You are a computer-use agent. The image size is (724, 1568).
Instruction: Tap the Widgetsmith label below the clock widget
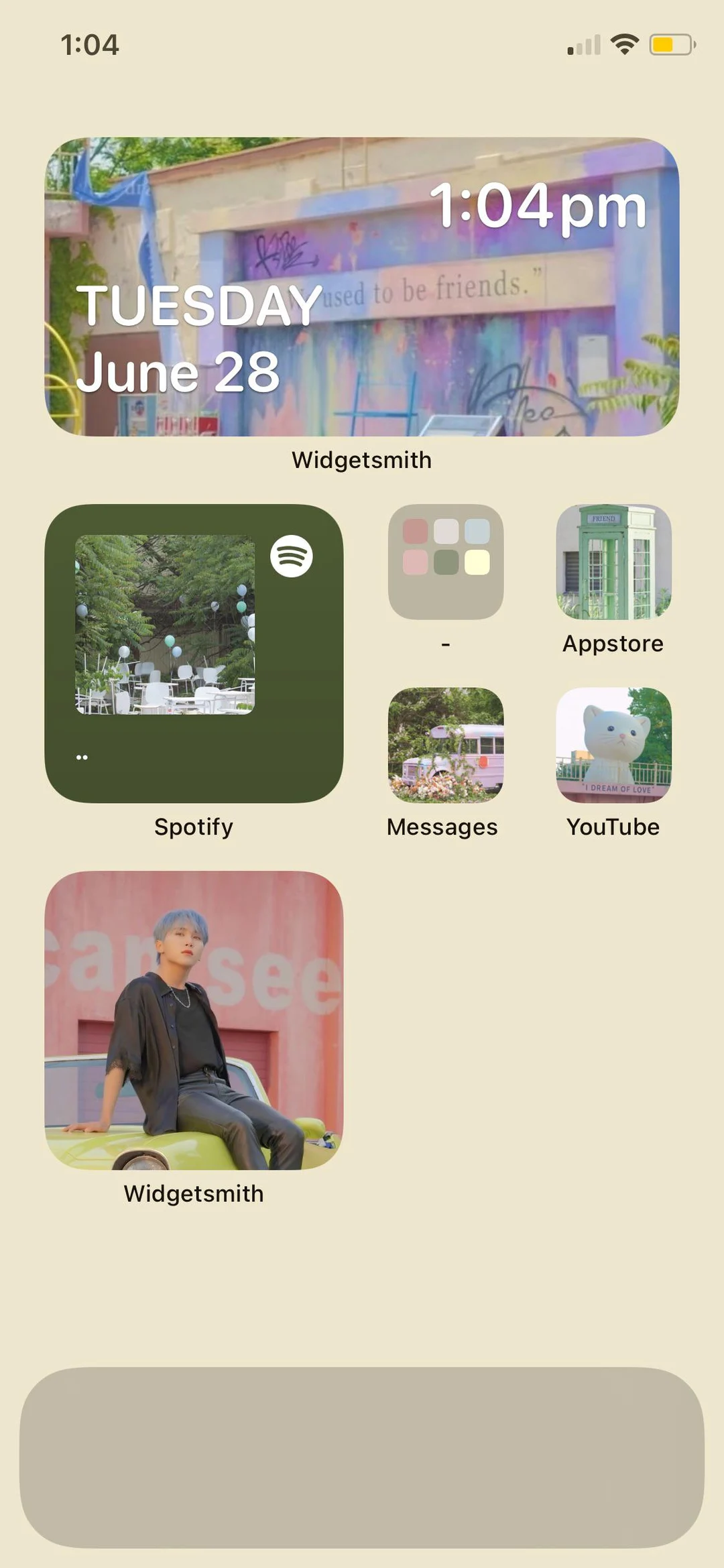(362, 460)
